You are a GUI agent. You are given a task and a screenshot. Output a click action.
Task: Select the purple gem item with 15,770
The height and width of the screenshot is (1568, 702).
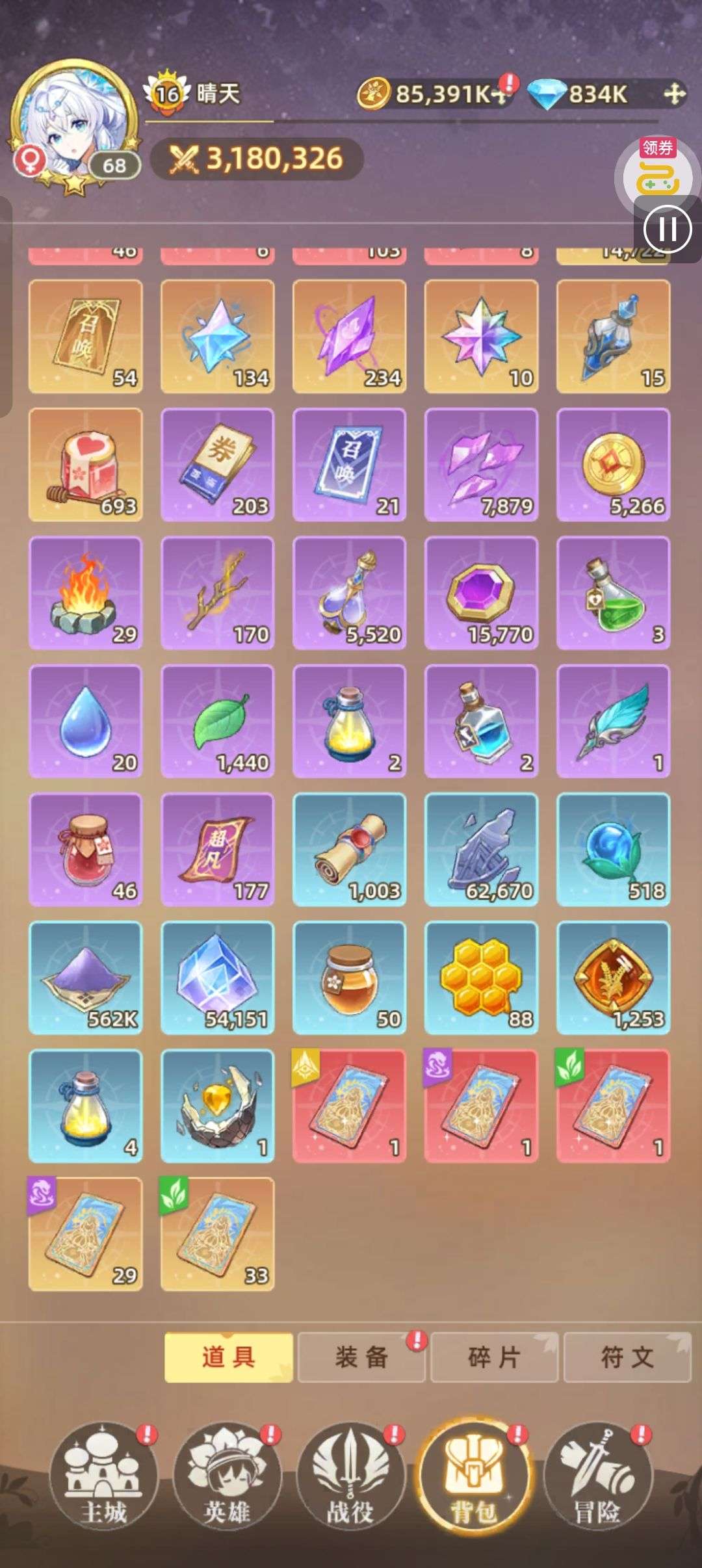click(481, 593)
